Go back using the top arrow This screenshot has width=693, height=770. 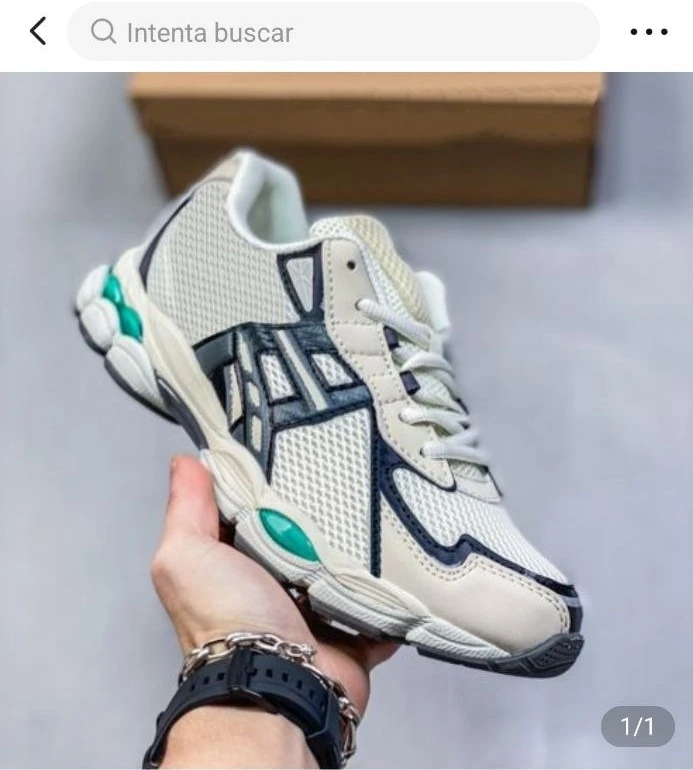(38, 32)
